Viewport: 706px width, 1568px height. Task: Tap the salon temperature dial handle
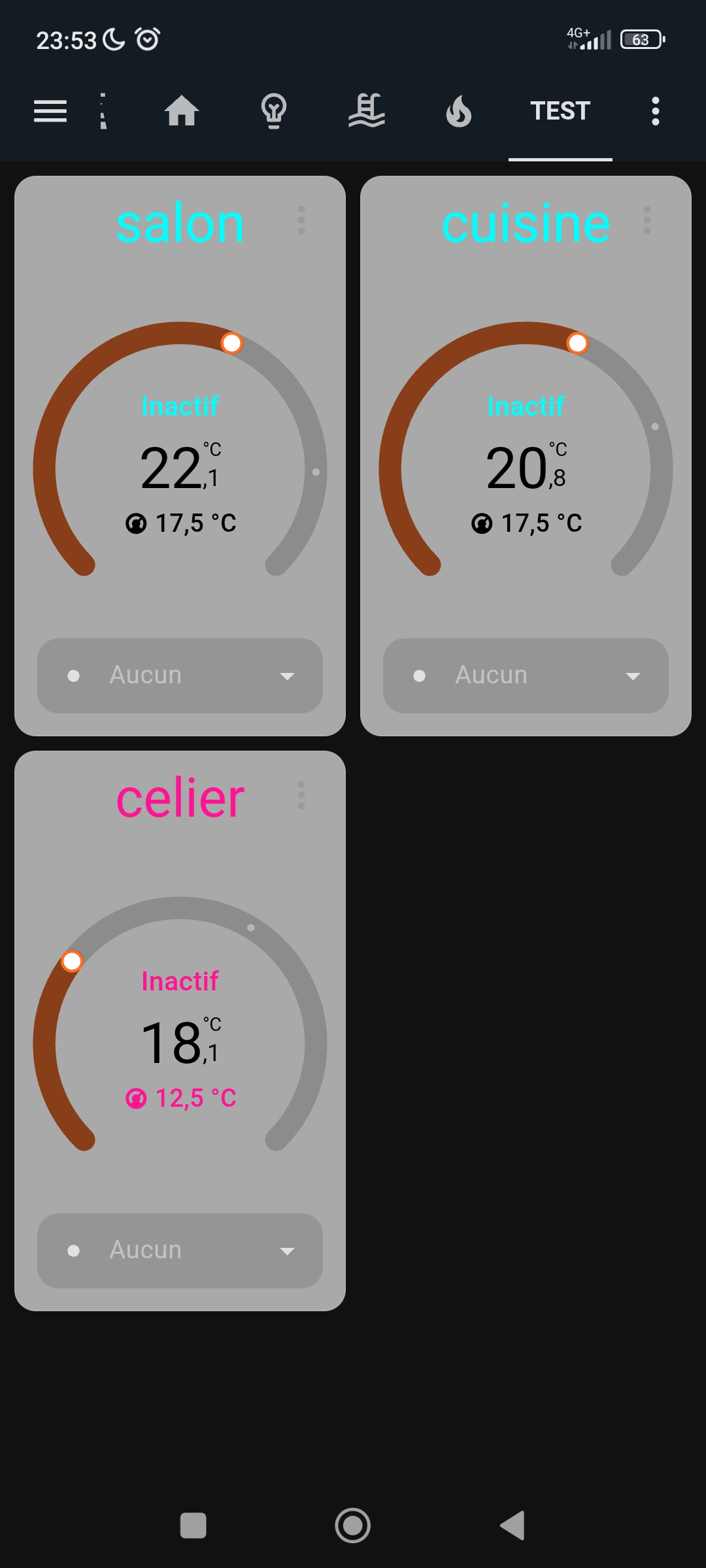click(231, 343)
